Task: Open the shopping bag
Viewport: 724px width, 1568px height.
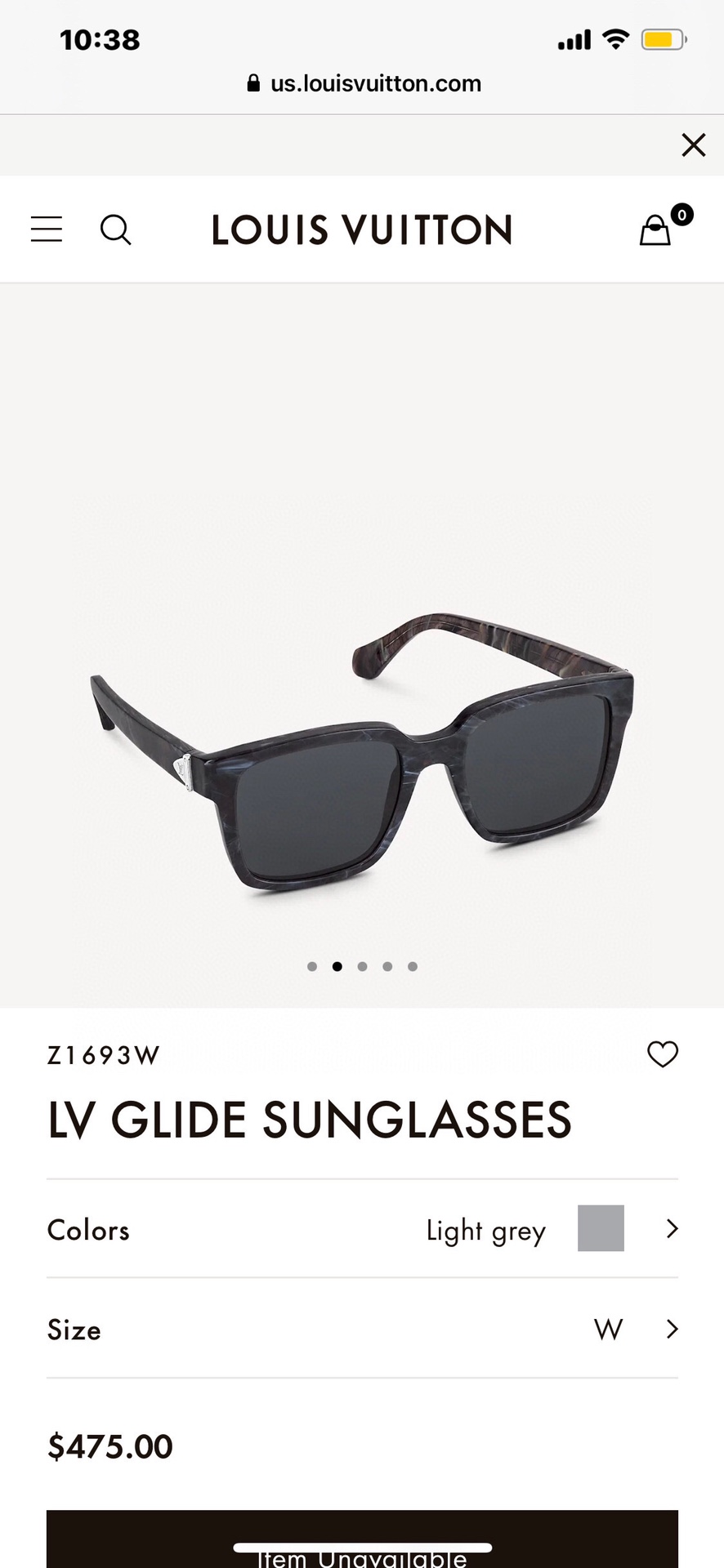Action: click(656, 229)
